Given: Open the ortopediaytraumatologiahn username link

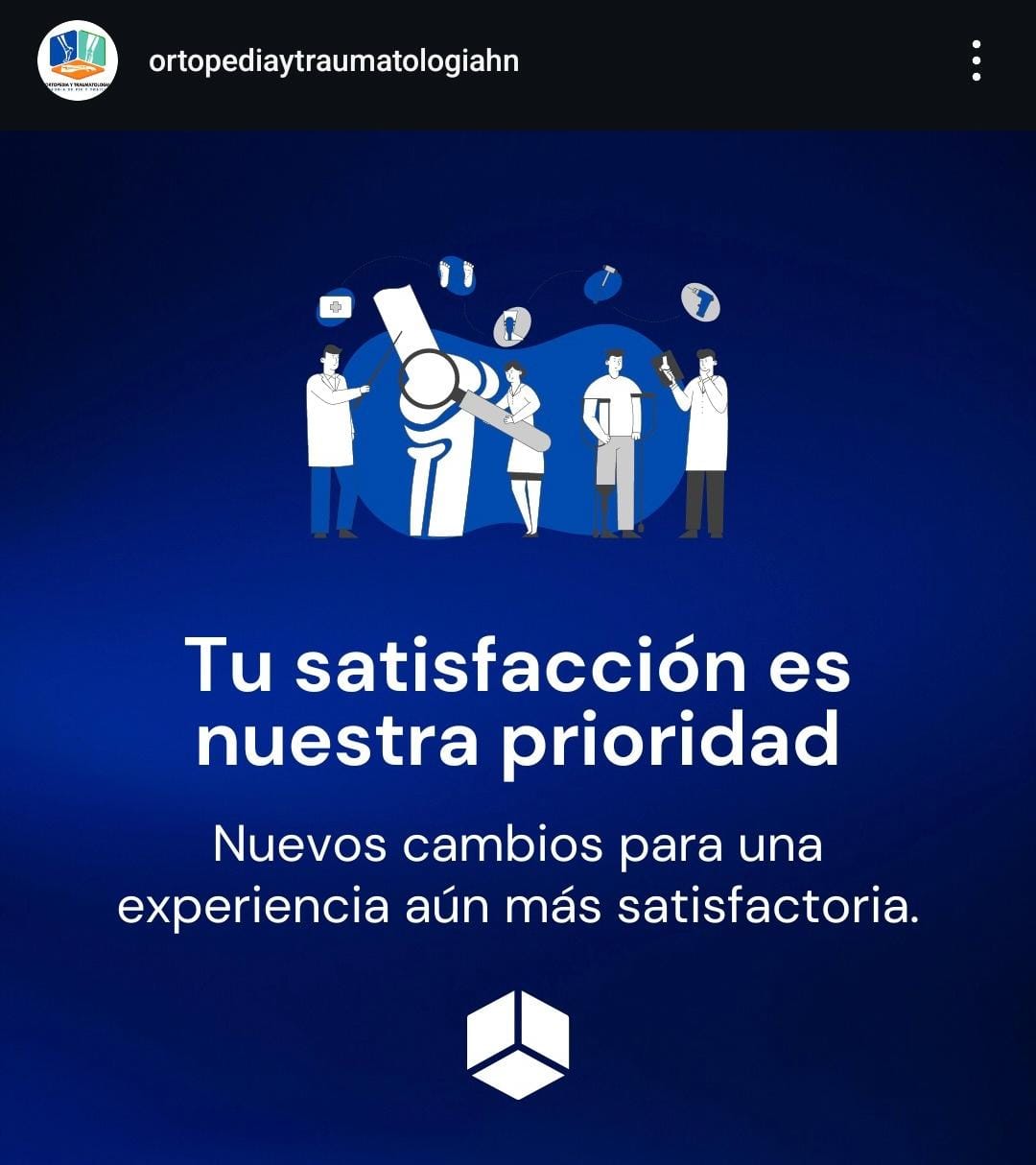Looking at the screenshot, I should [x=334, y=61].
